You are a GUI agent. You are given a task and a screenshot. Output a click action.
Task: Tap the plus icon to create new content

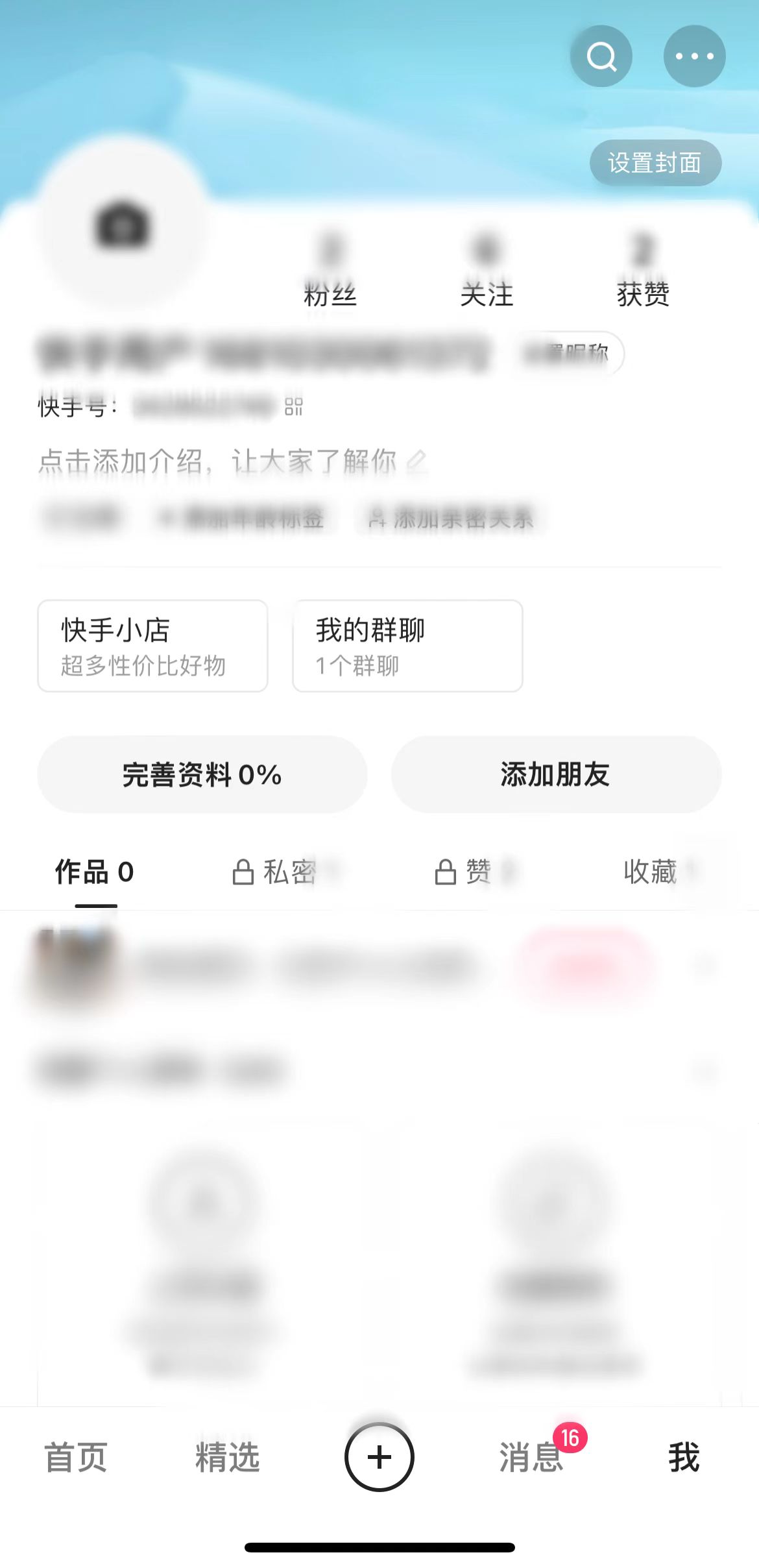(379, 1458)
